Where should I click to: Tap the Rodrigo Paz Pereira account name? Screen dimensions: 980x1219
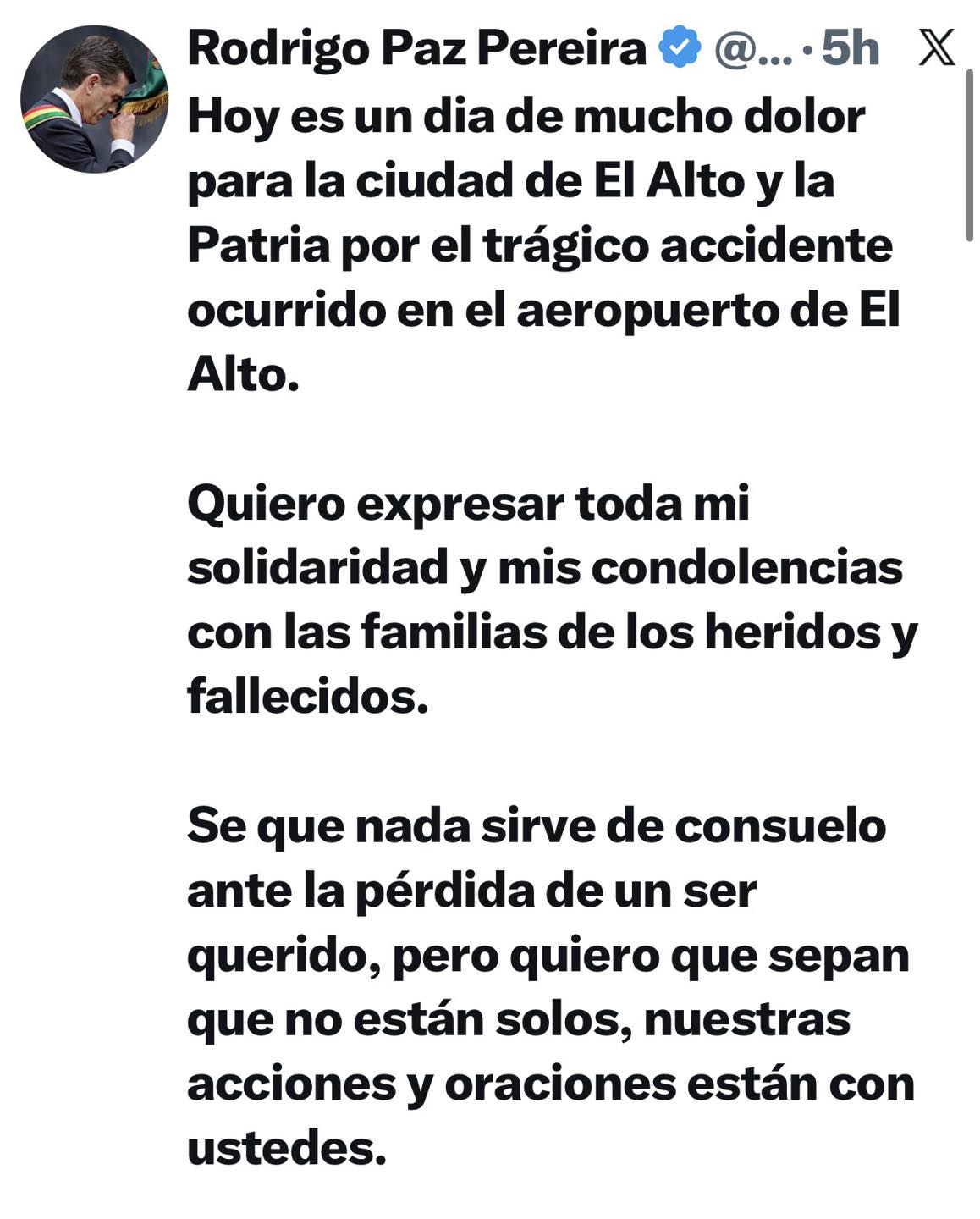(416, 48)
